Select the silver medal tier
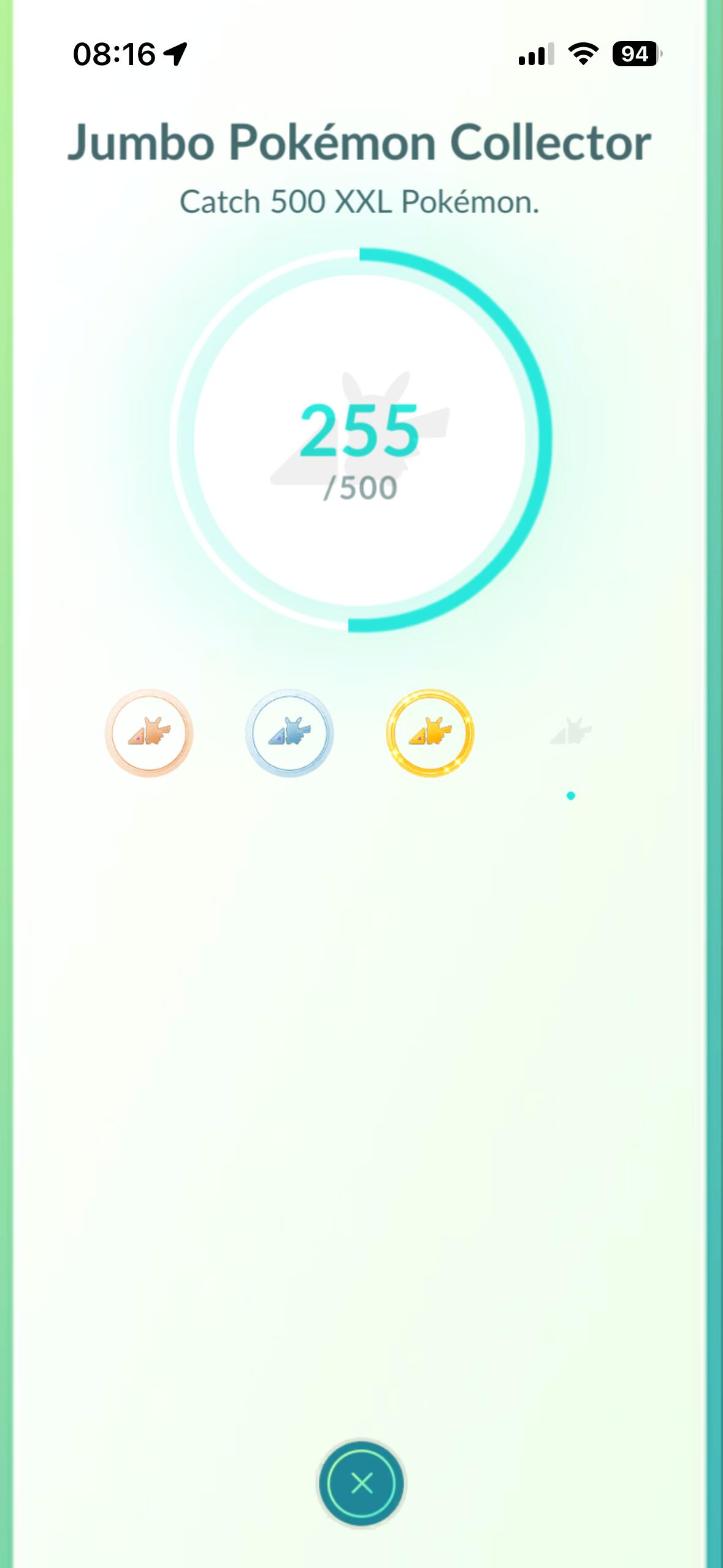The image size is (723, 1568). coord(289,733)
